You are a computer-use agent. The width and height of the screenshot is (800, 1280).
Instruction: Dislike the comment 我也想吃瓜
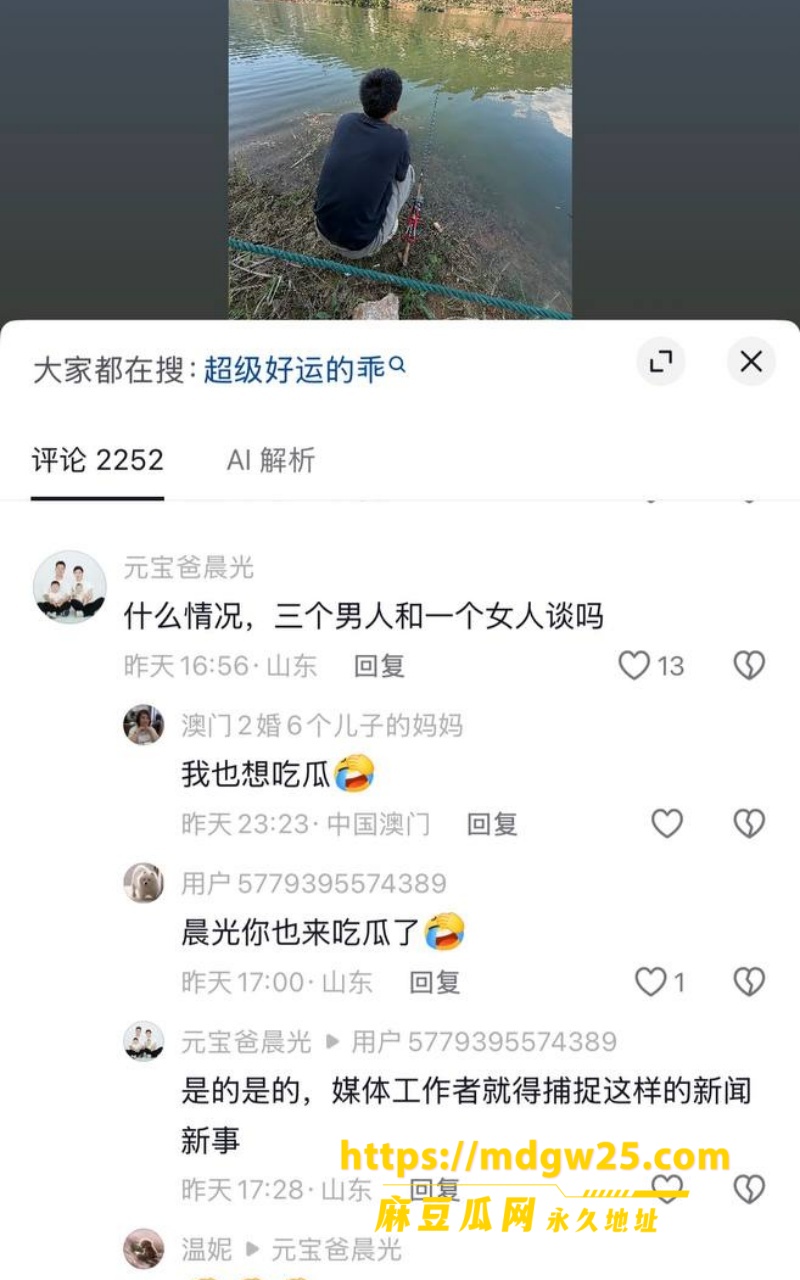coord(749,824)
